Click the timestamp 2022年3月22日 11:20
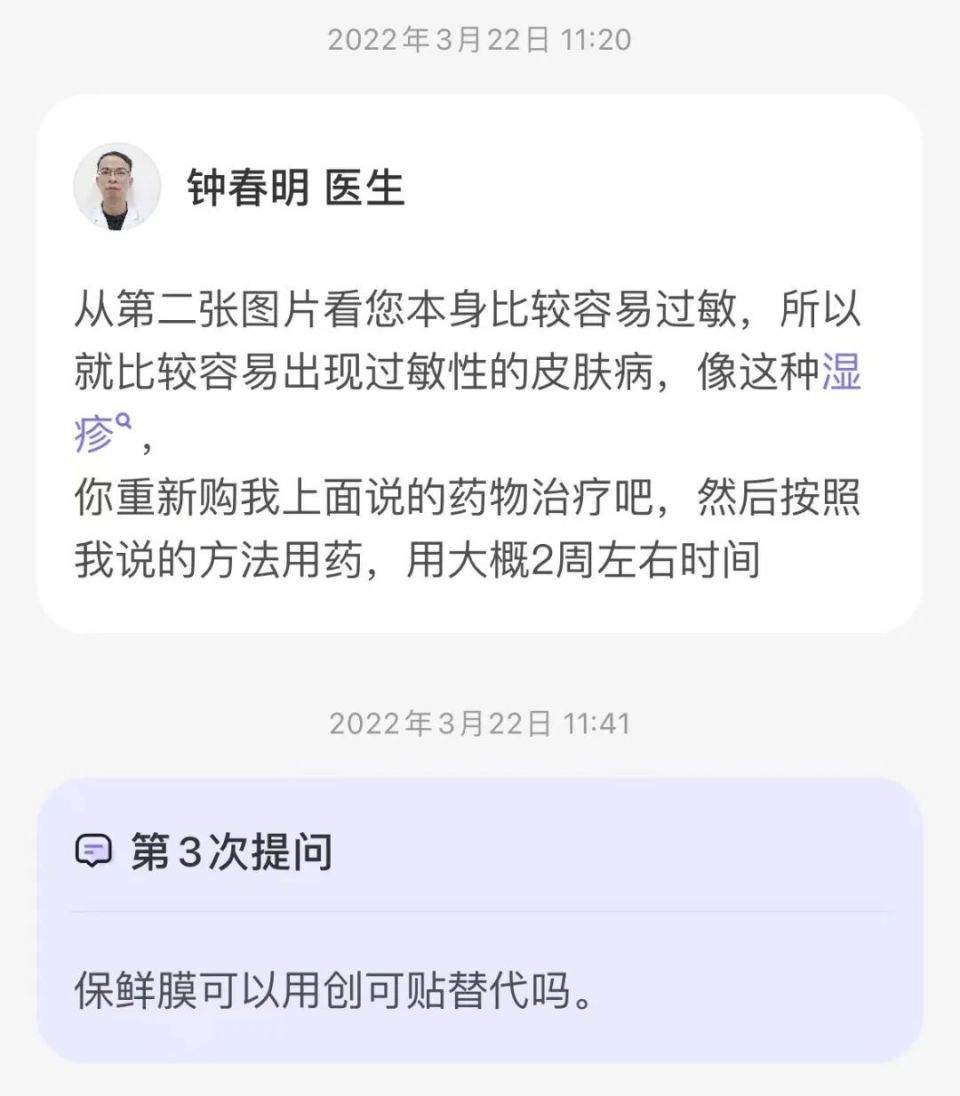This screenshot has width=960, height=1096. (480, 40)
